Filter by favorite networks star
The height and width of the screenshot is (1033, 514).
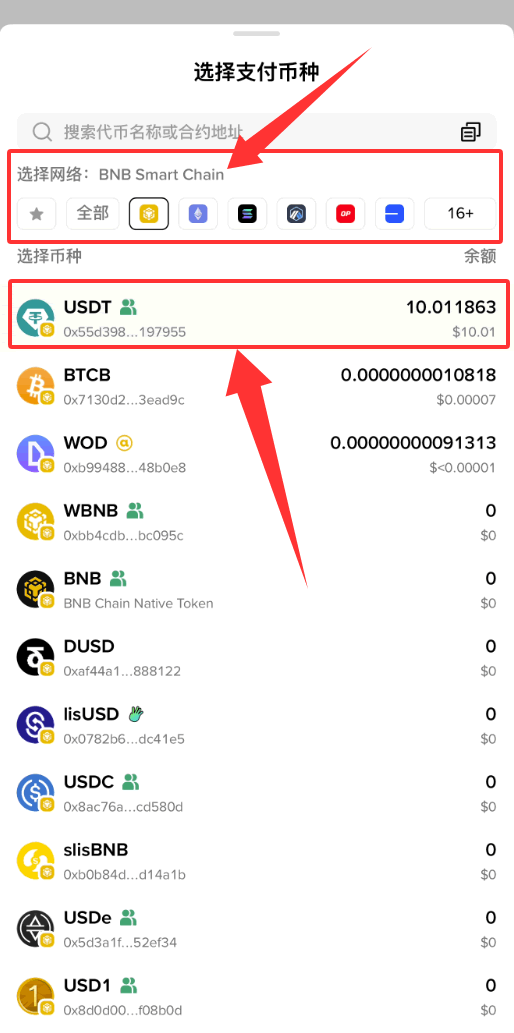pyautogui.click(x=37, y=213)
